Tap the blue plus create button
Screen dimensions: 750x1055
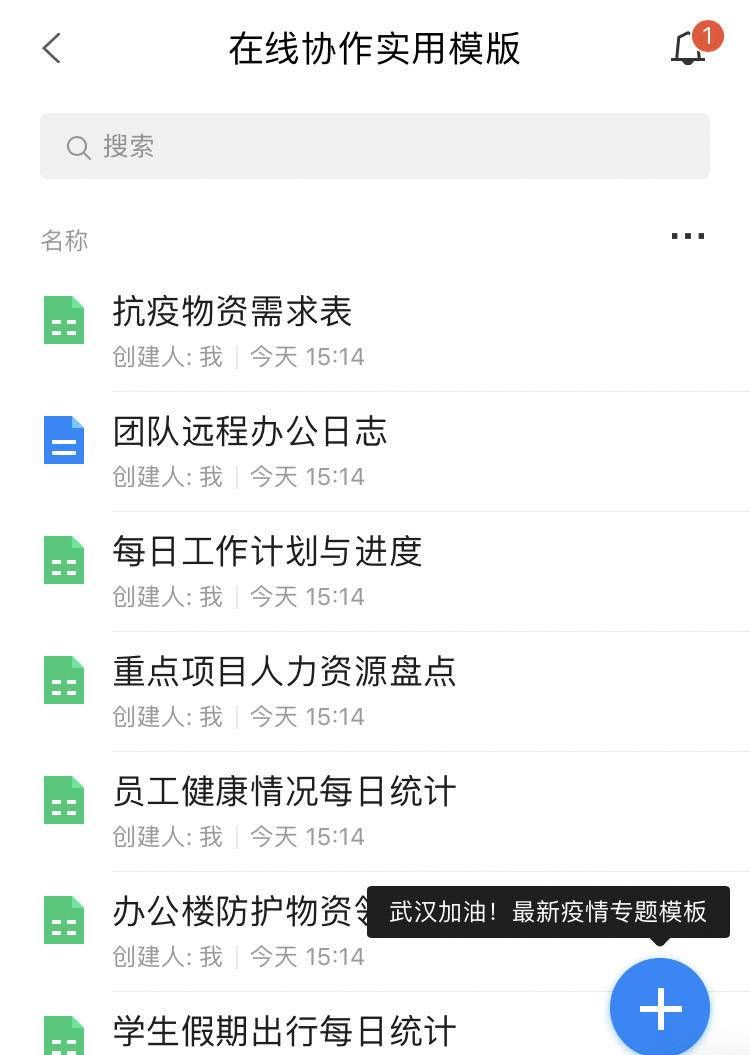coord(659,1008)
